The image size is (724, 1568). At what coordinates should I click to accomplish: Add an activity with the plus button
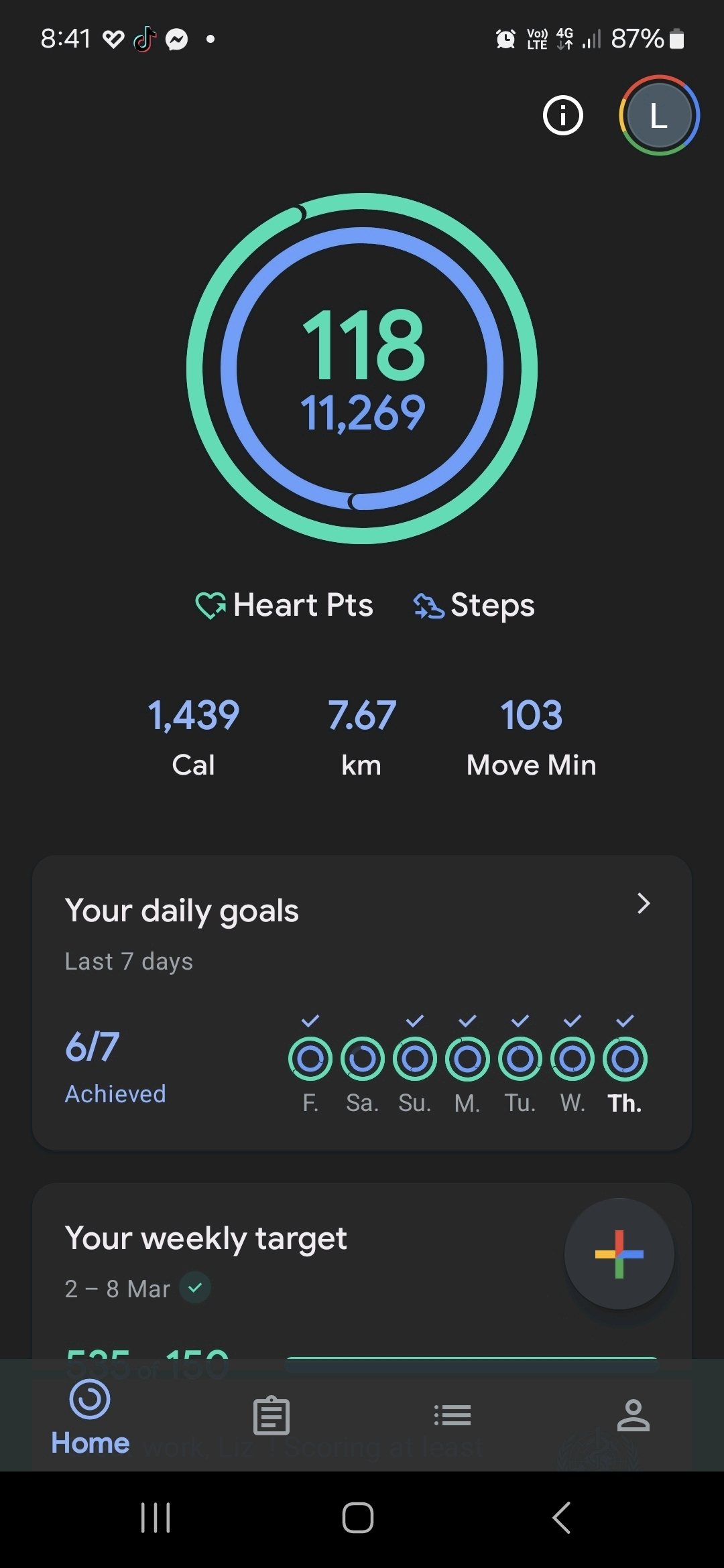coord(619,1254)
